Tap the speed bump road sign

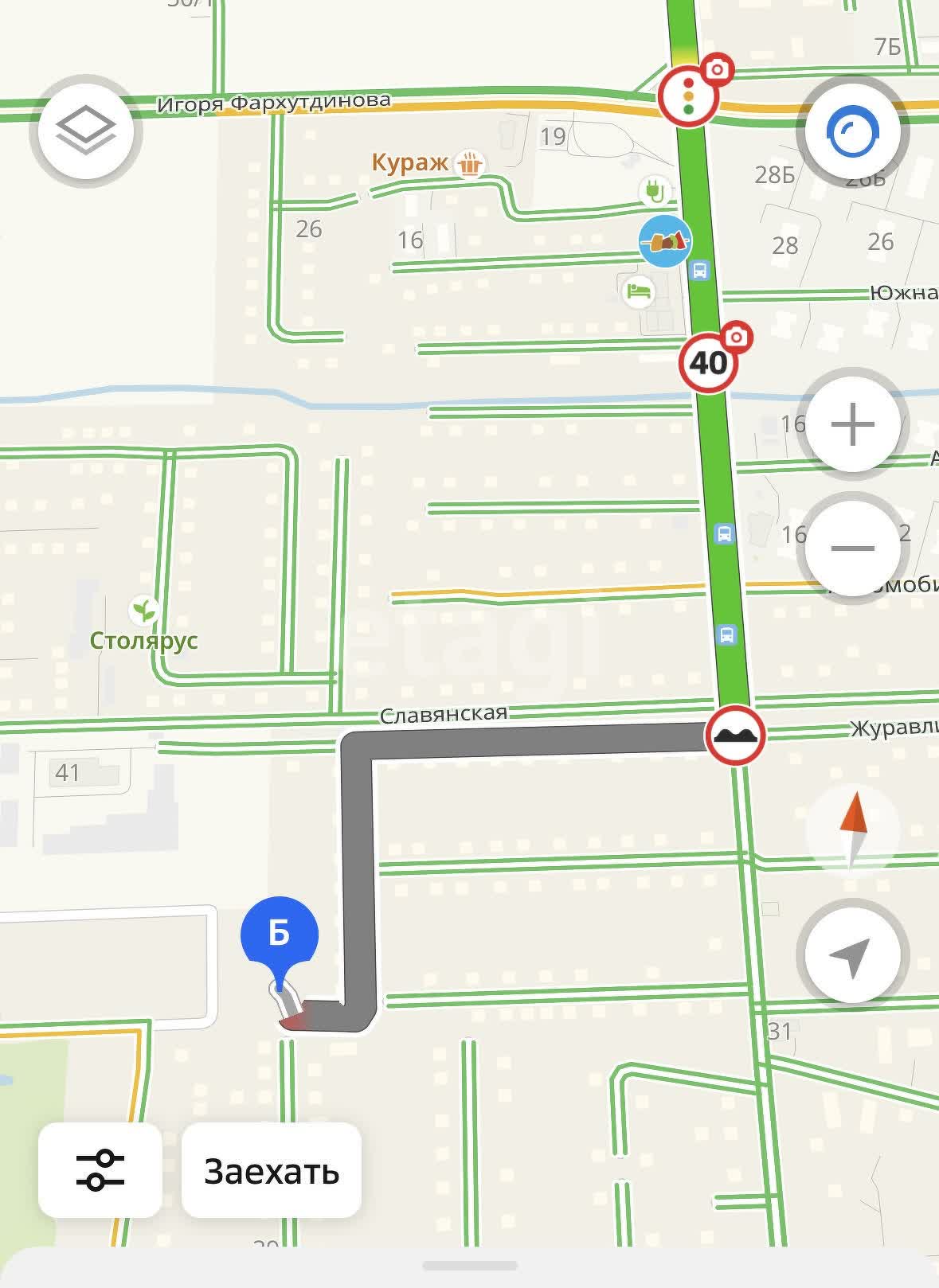coord(735,735)
